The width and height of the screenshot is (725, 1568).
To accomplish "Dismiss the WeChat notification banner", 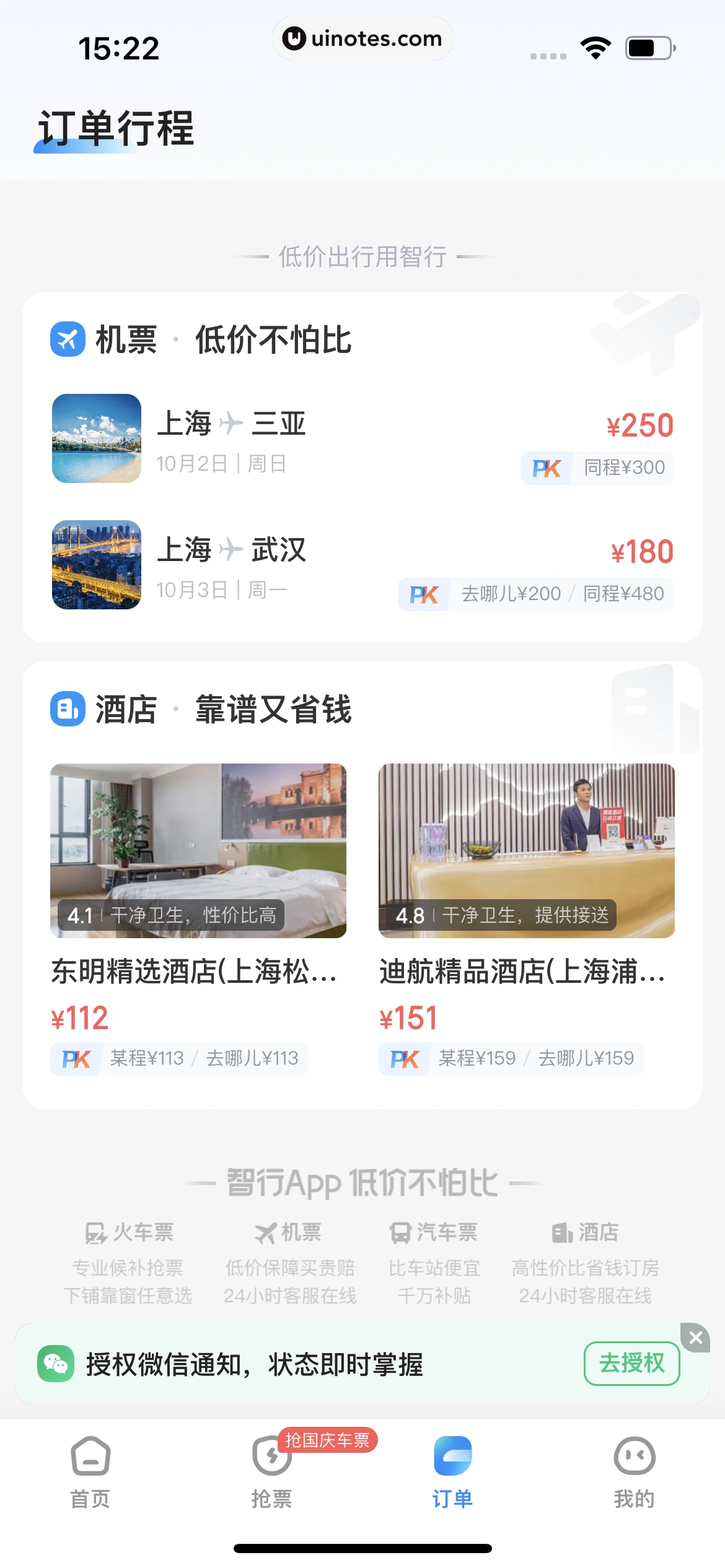I will pos(695,1337).
